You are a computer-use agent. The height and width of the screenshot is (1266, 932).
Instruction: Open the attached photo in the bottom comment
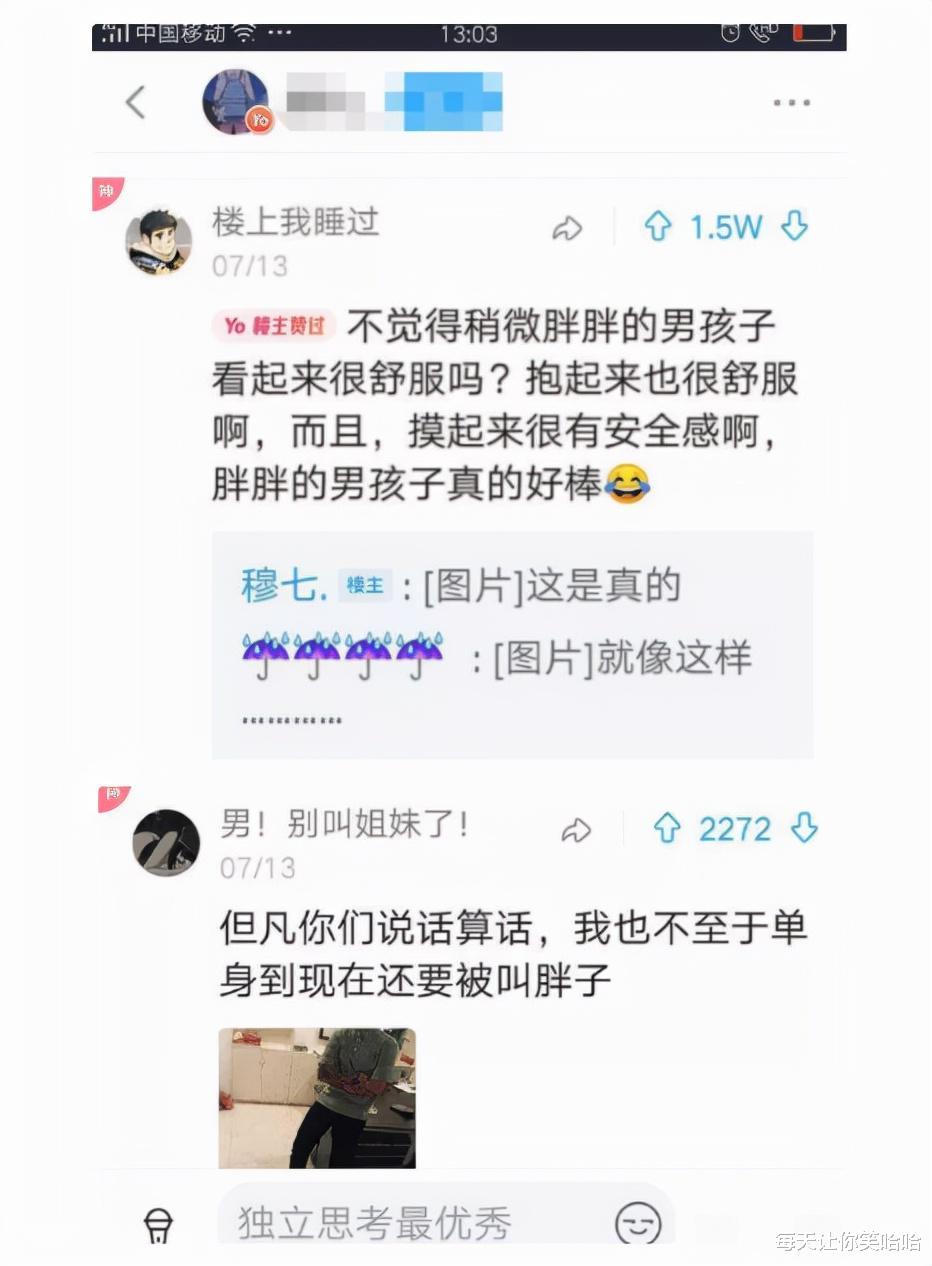point(316,1097)
